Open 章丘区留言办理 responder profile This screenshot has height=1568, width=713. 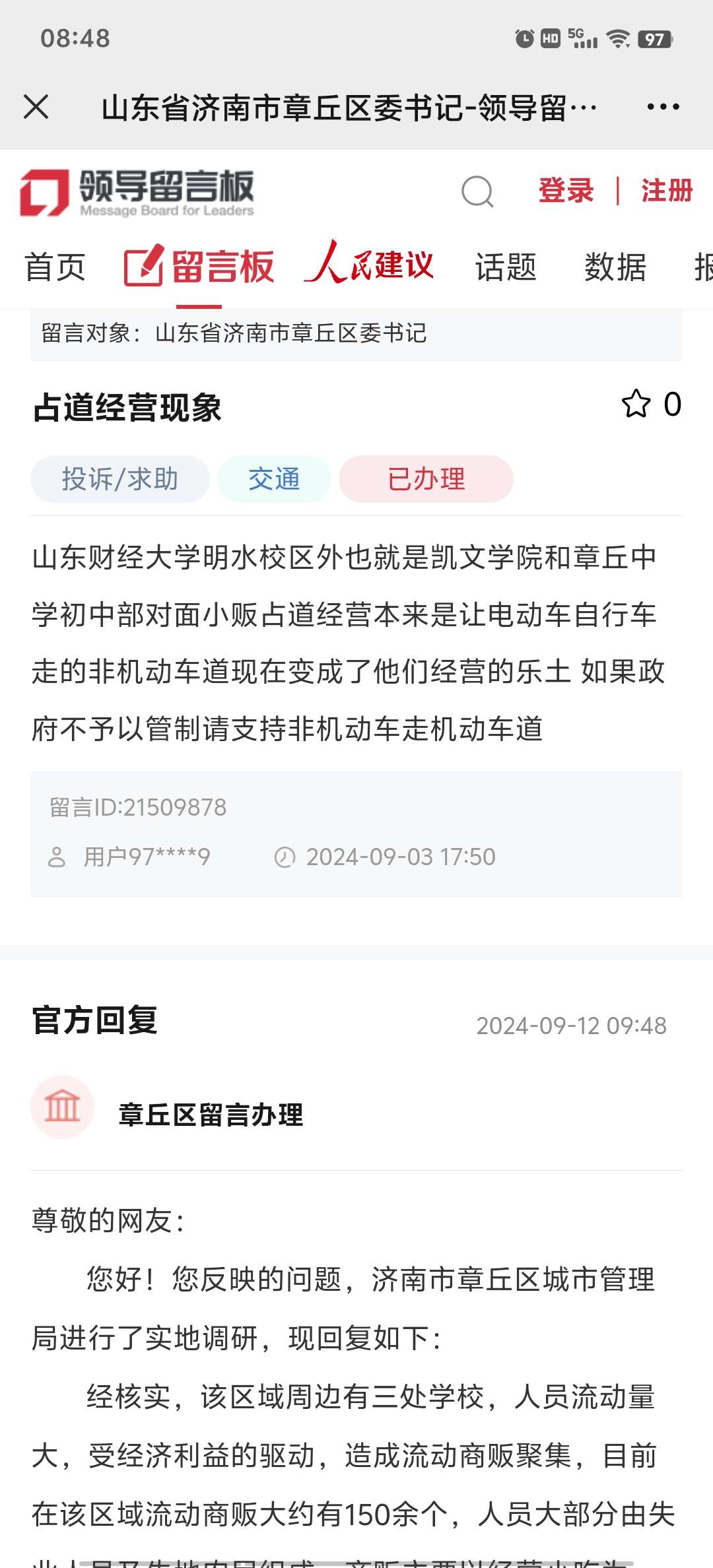[210, 1115]
